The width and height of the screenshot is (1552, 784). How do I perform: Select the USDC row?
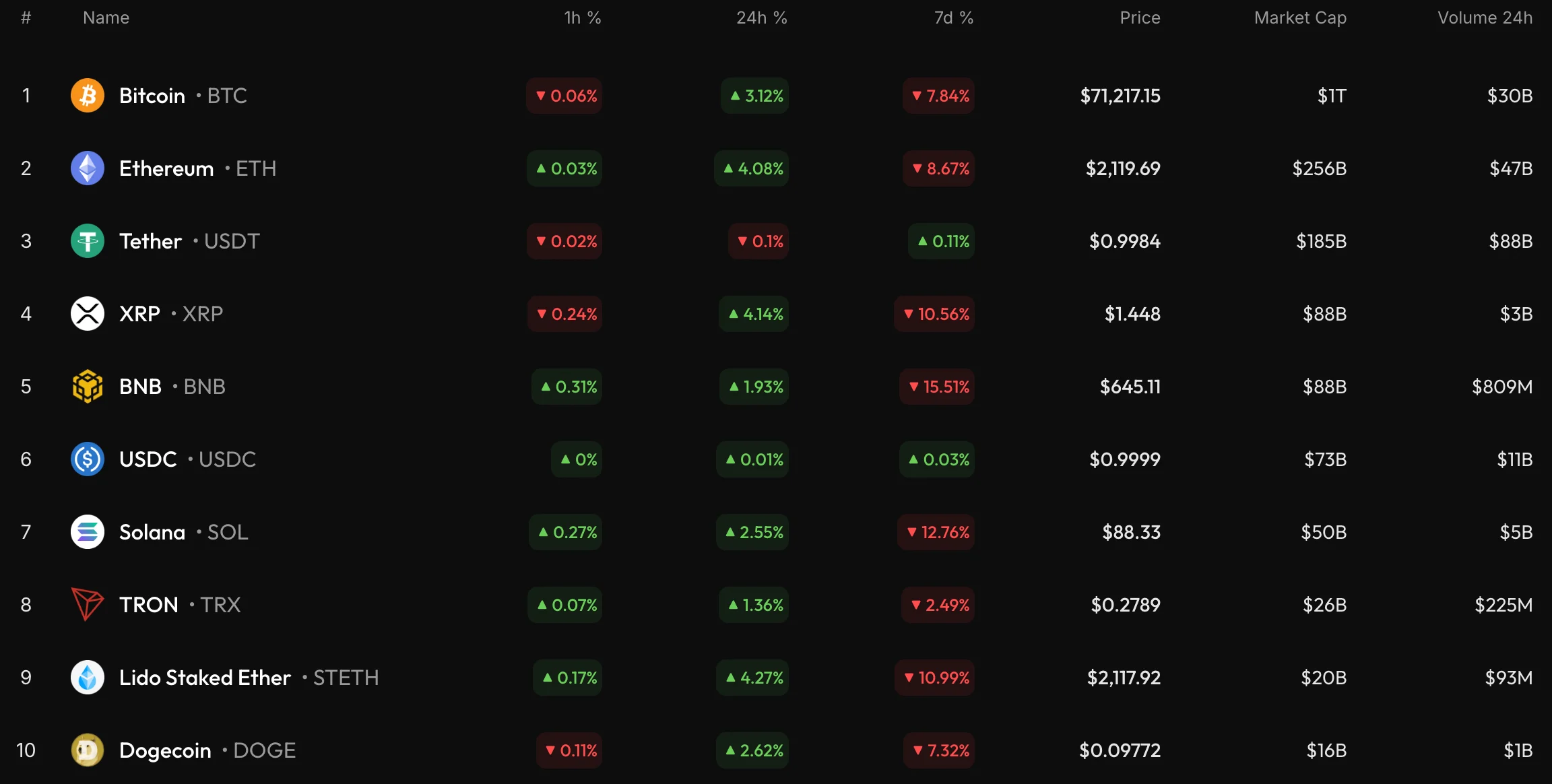click(x=148, y=459)
